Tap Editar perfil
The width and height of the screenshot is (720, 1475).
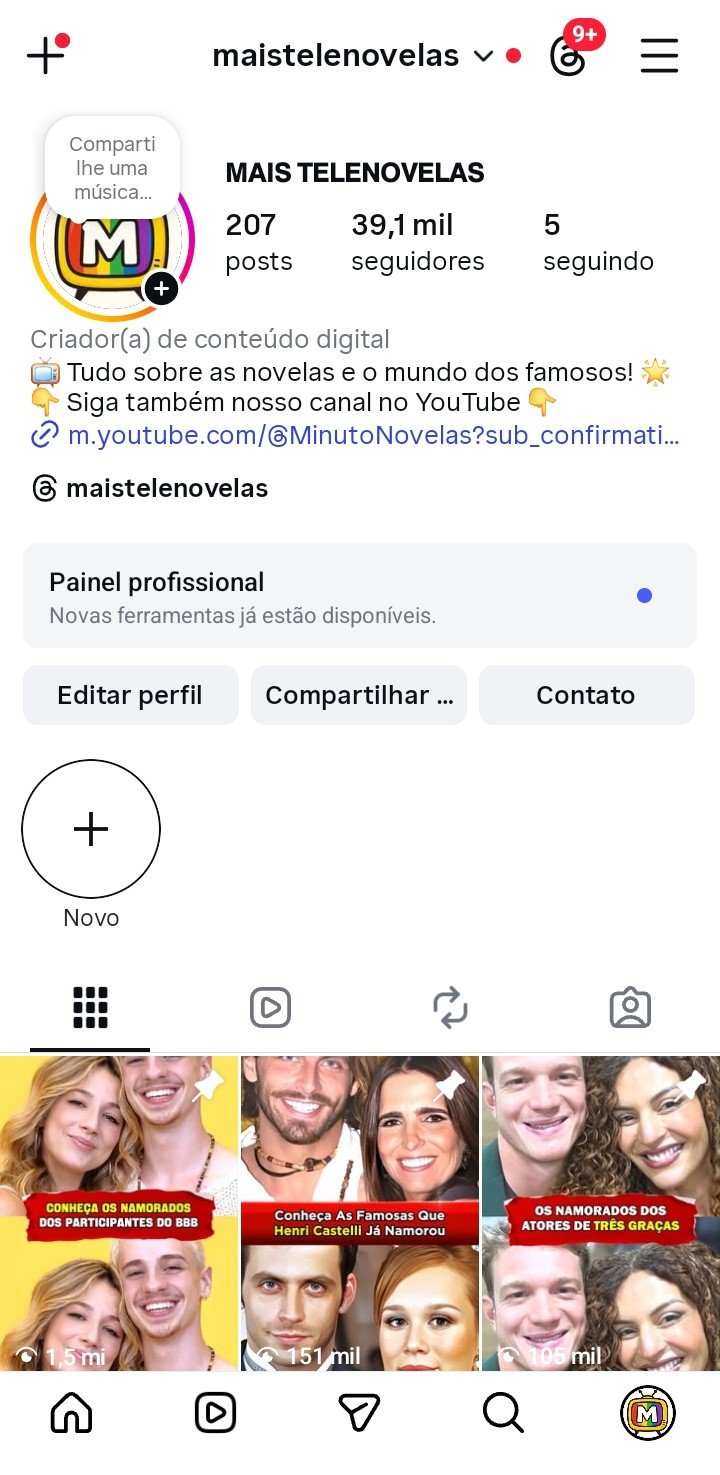tap(130, 695)
